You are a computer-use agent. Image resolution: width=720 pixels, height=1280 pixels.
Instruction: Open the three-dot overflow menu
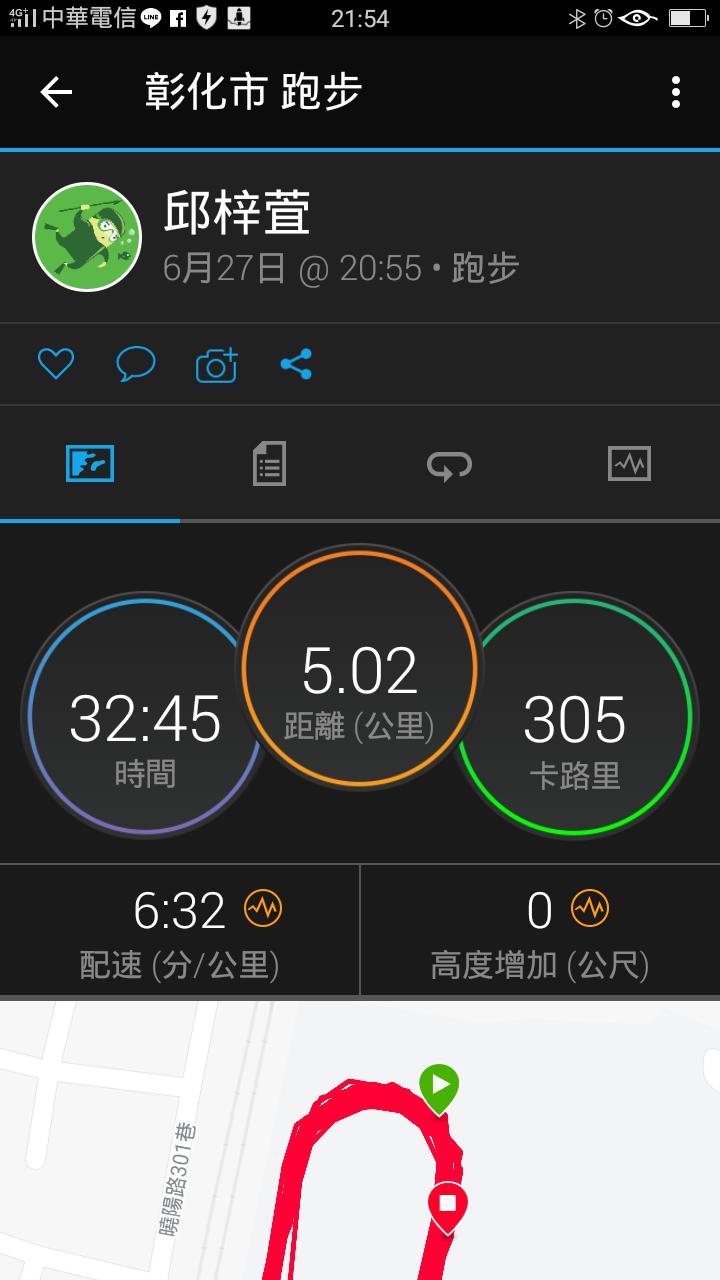676,93
